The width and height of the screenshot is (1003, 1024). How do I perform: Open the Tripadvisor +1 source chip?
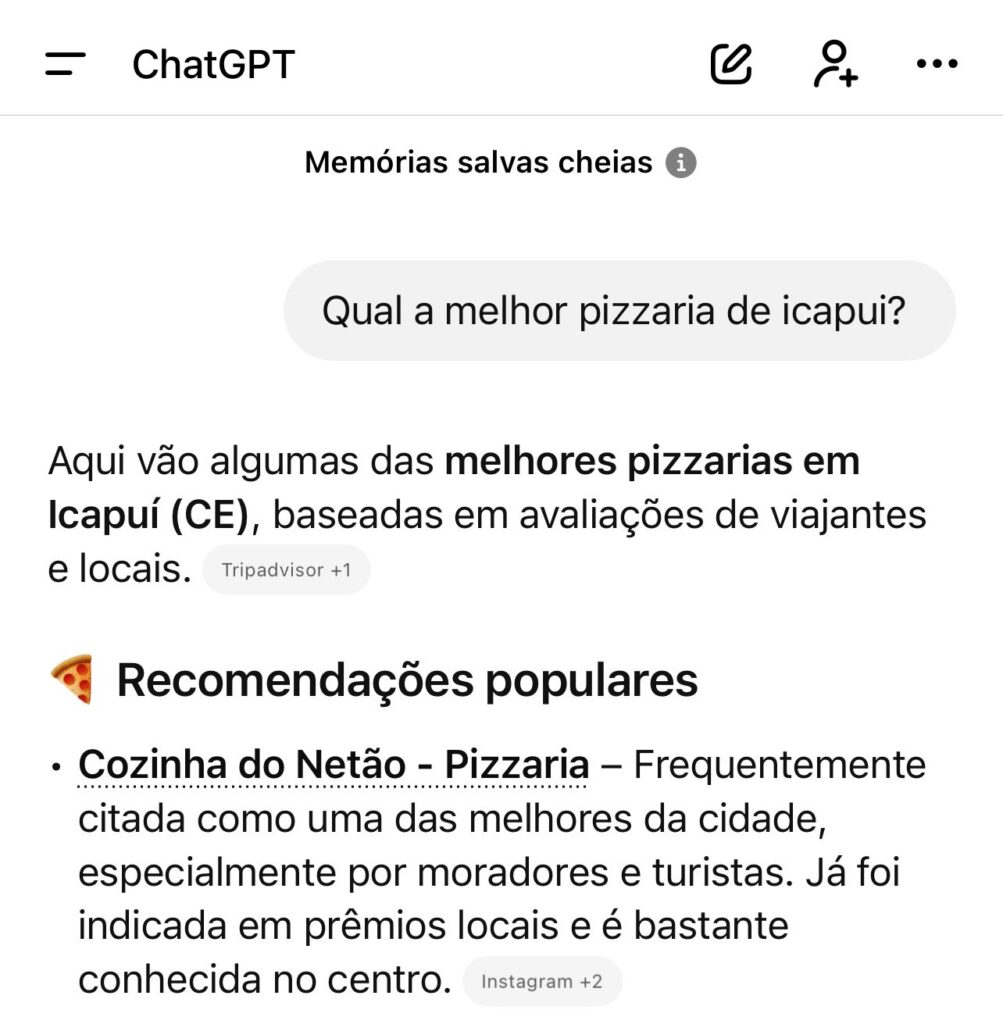[x=286, y=571]
